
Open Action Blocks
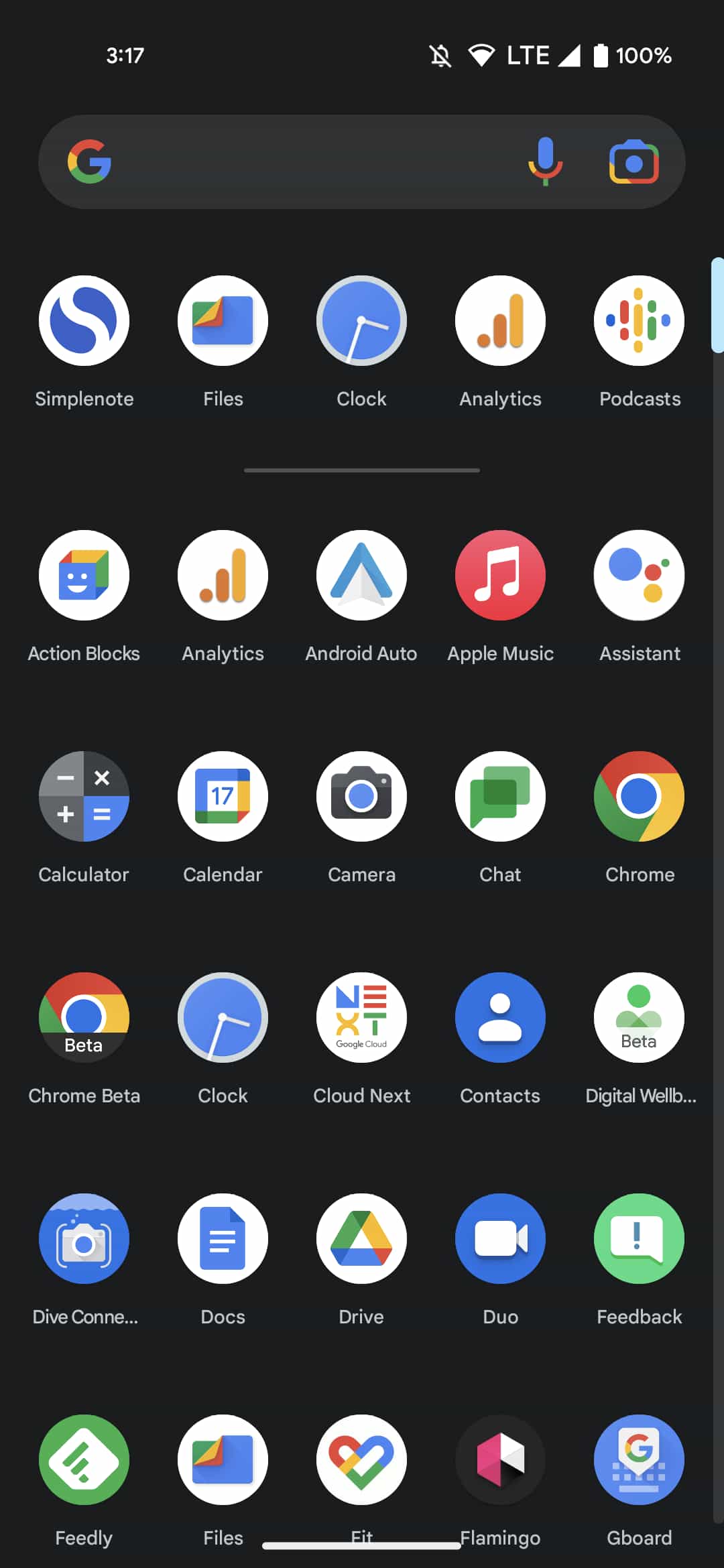coord(84,576)
